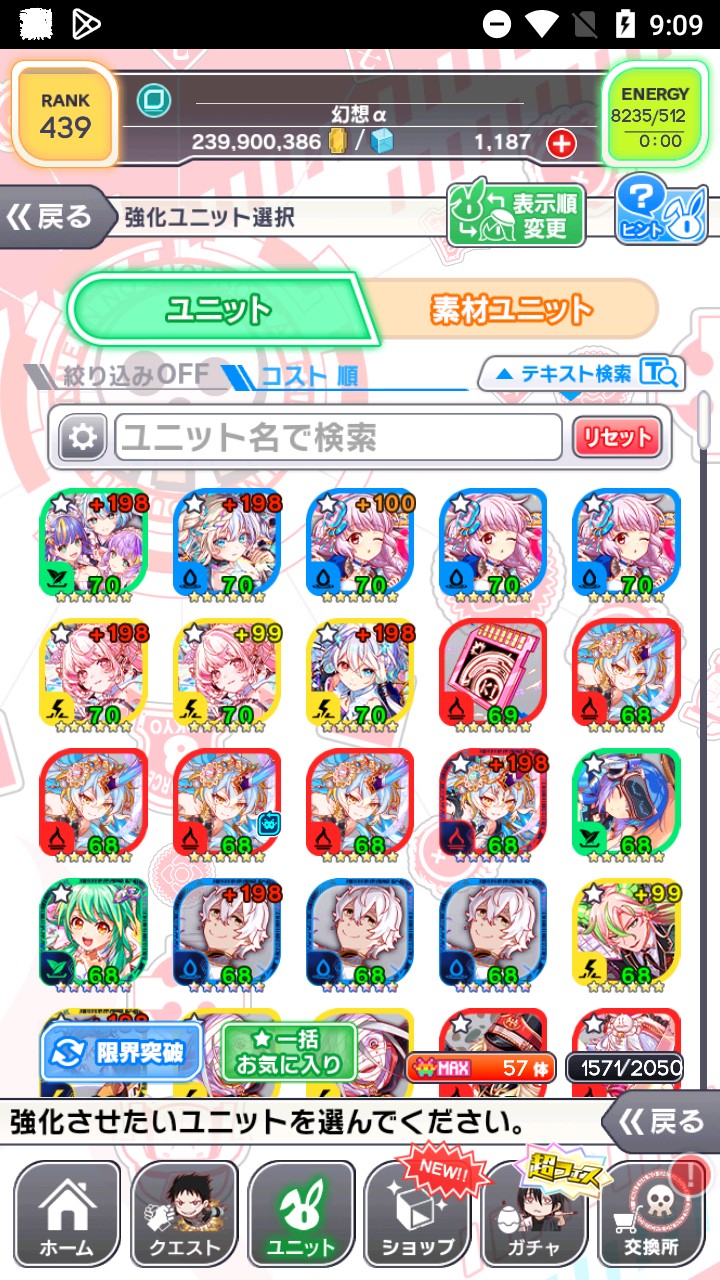Go to the ホーム tab
This screenshot has width=720, height=1280.
tap(67, 1212)
